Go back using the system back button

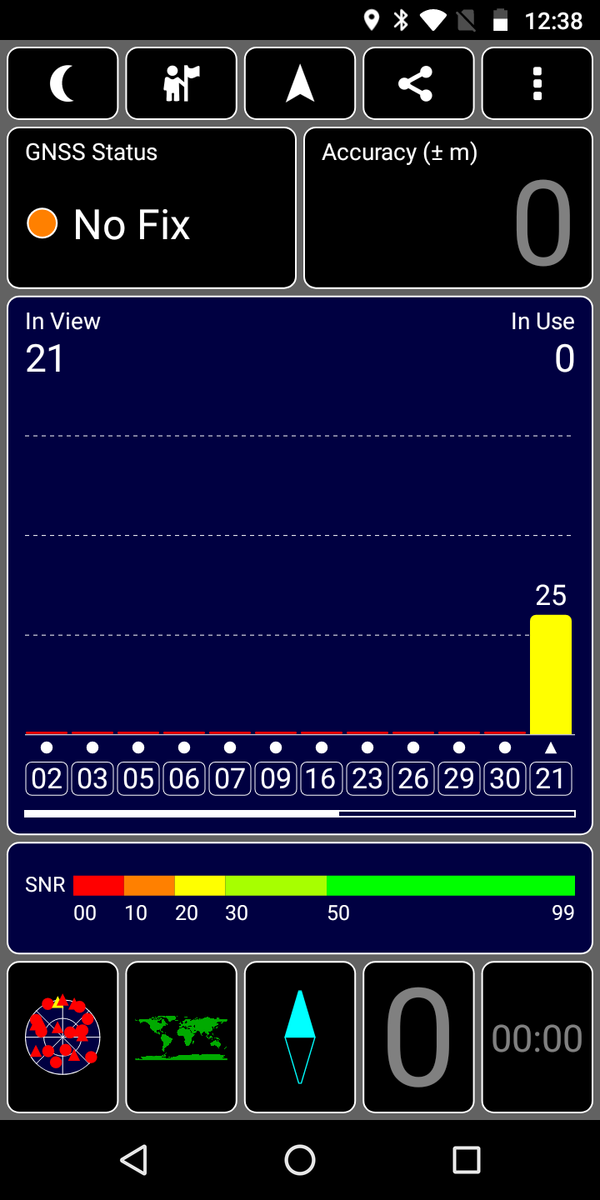(x=133, y=1160)
